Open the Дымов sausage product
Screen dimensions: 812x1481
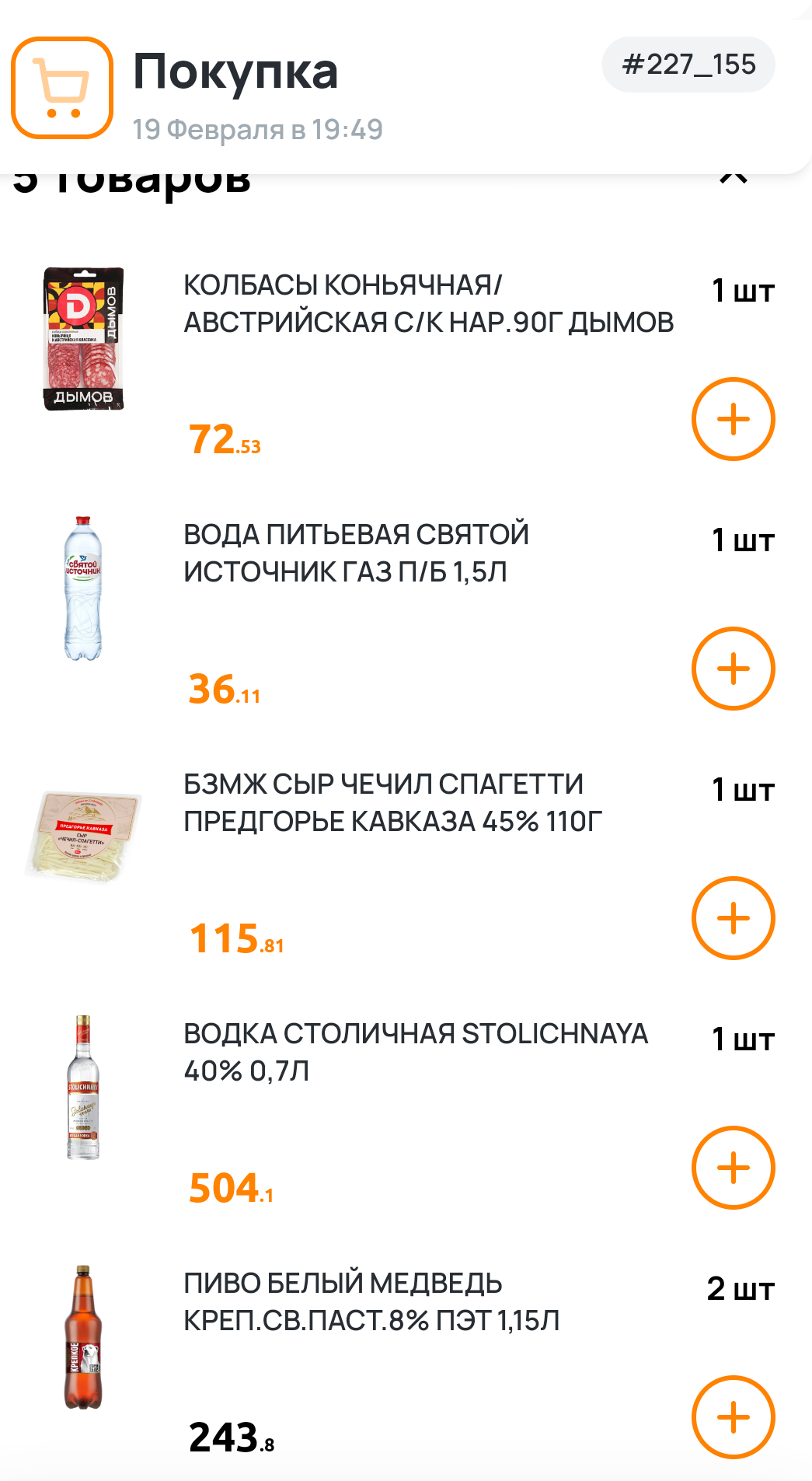tap(428, 304)
